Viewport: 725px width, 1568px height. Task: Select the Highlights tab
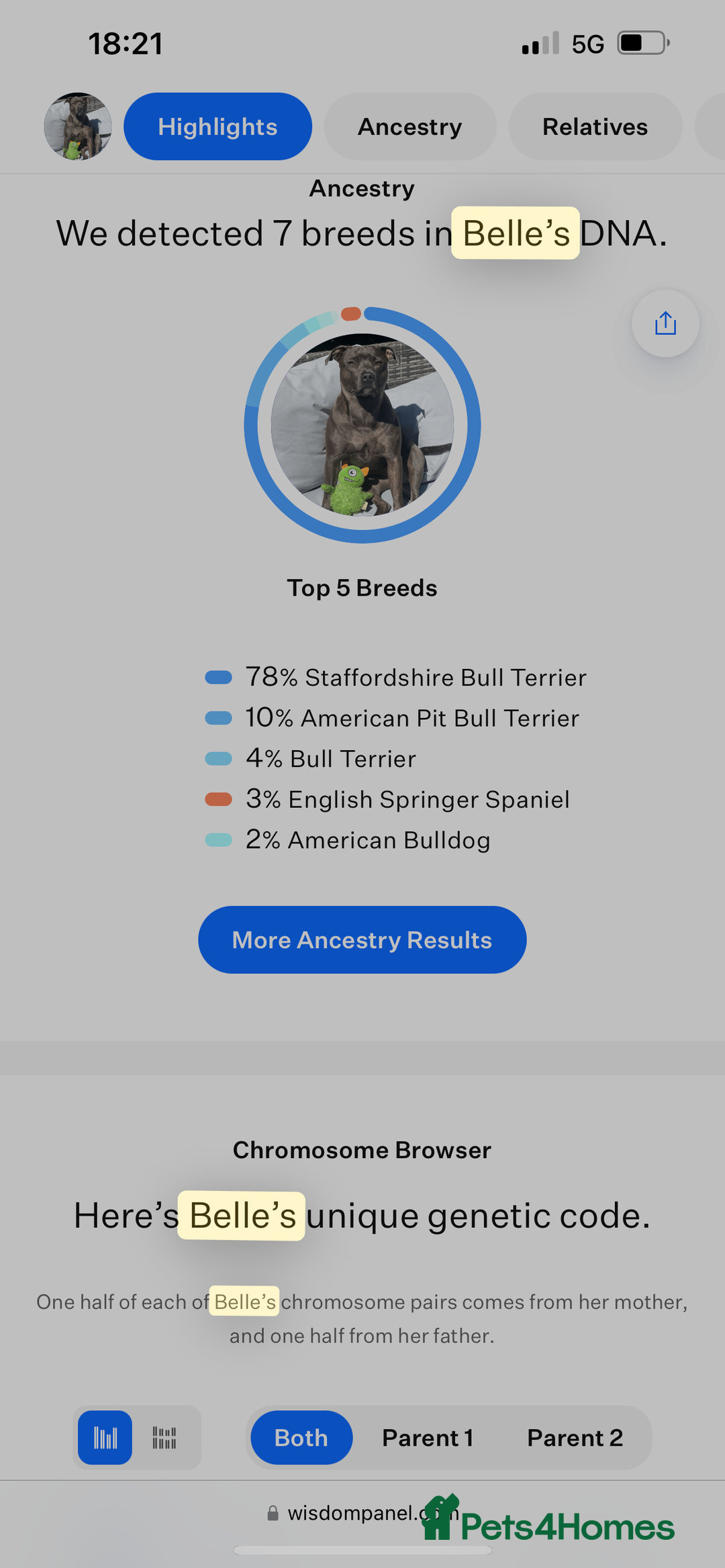[217, 127]
